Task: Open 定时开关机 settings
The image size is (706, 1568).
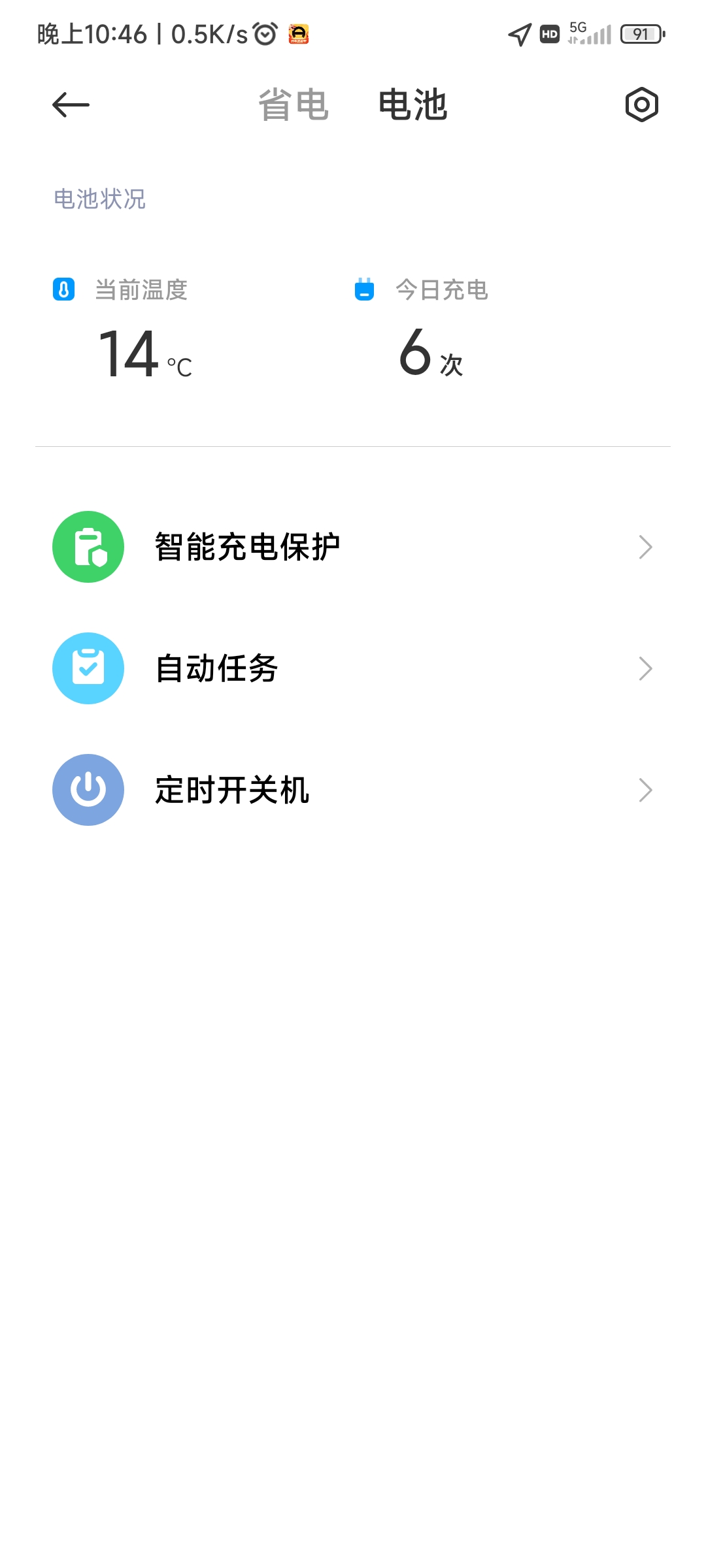Action: (353, 790)
